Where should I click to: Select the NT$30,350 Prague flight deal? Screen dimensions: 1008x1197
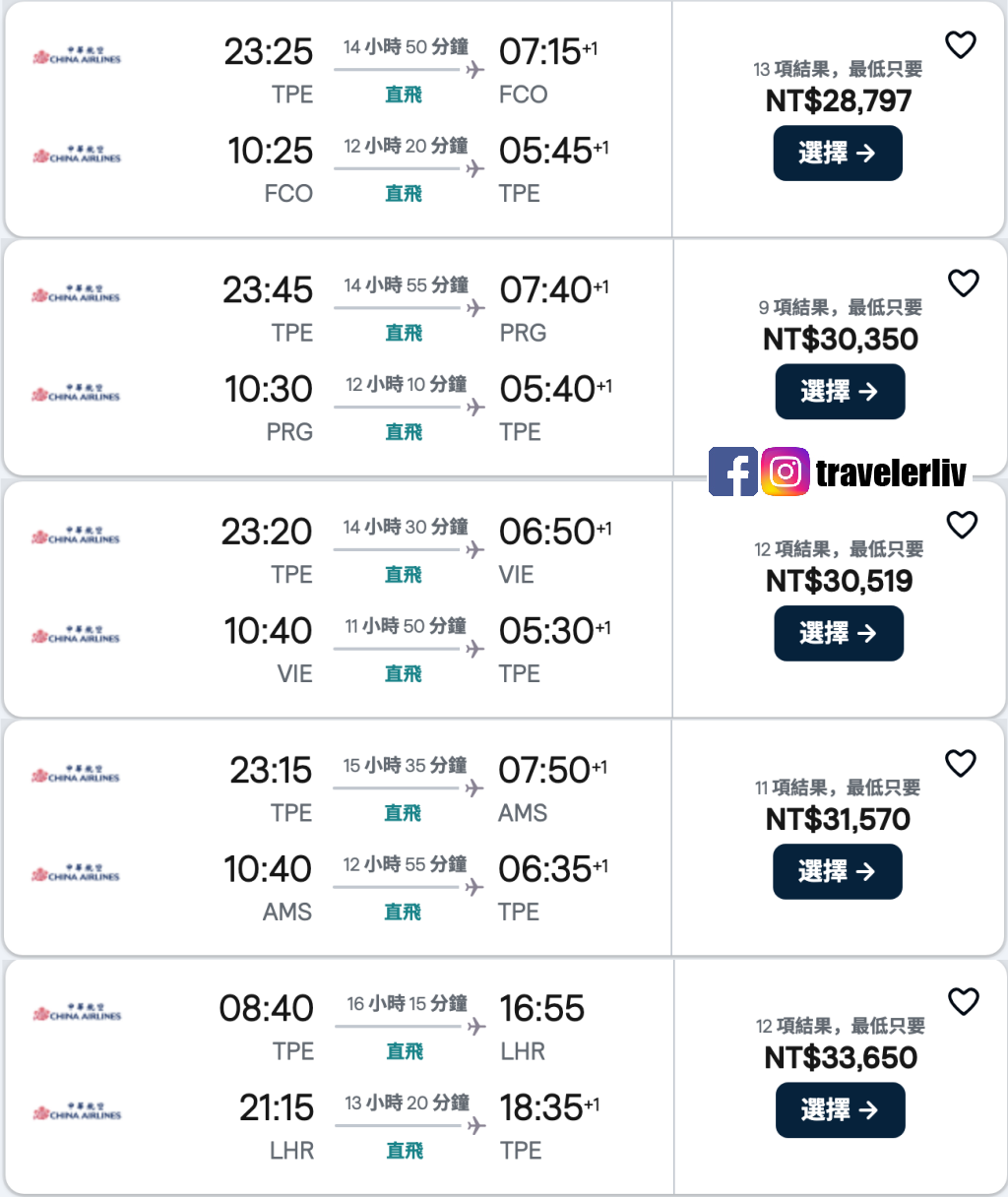click(839, 392)
